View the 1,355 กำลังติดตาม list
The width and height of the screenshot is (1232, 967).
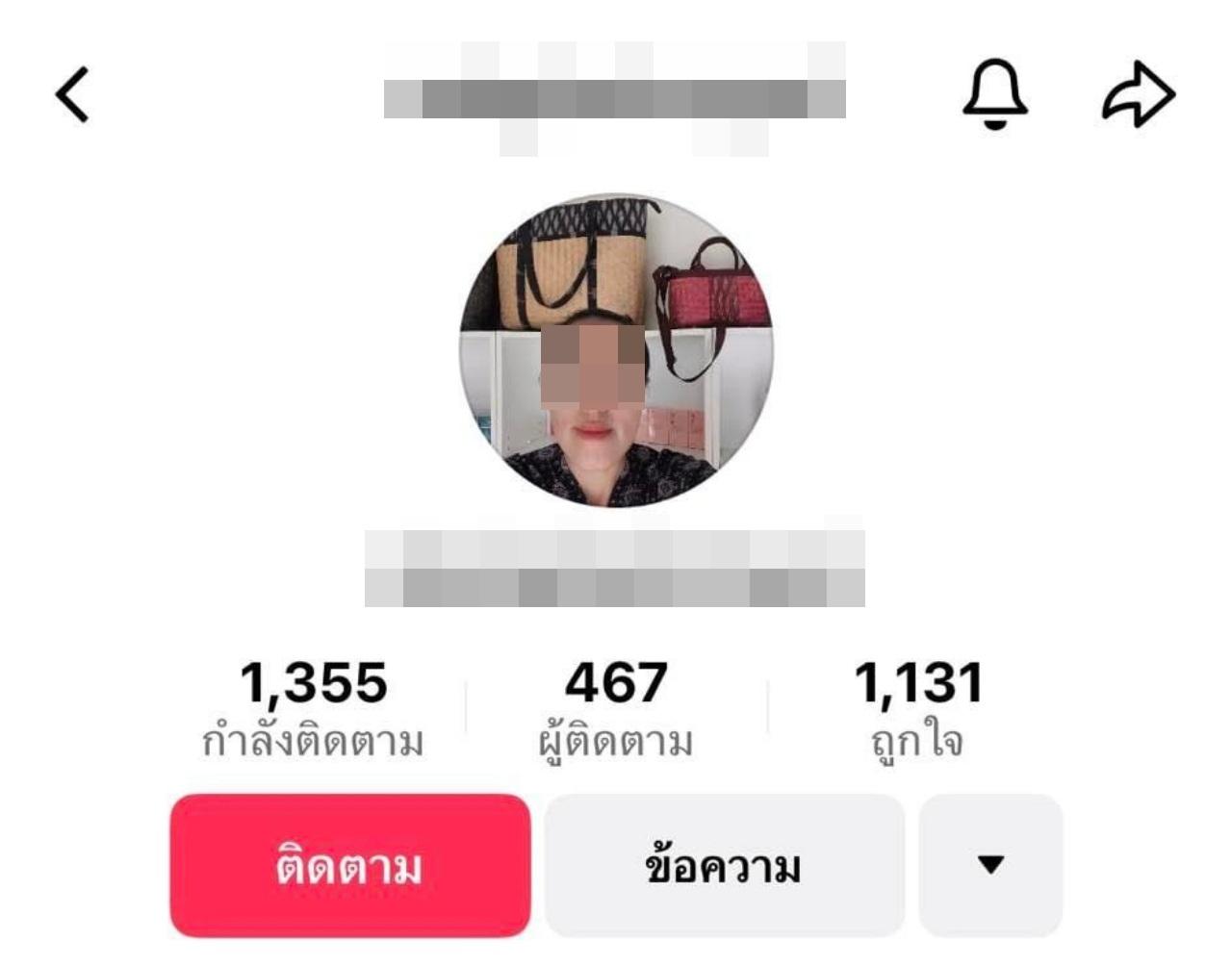tap(313, 708)
